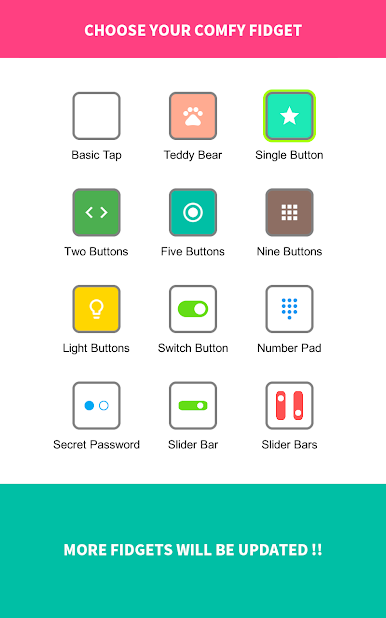Open the Slider Bar fidget
Viewport: 386px width, 618px height.
point(193,406)
